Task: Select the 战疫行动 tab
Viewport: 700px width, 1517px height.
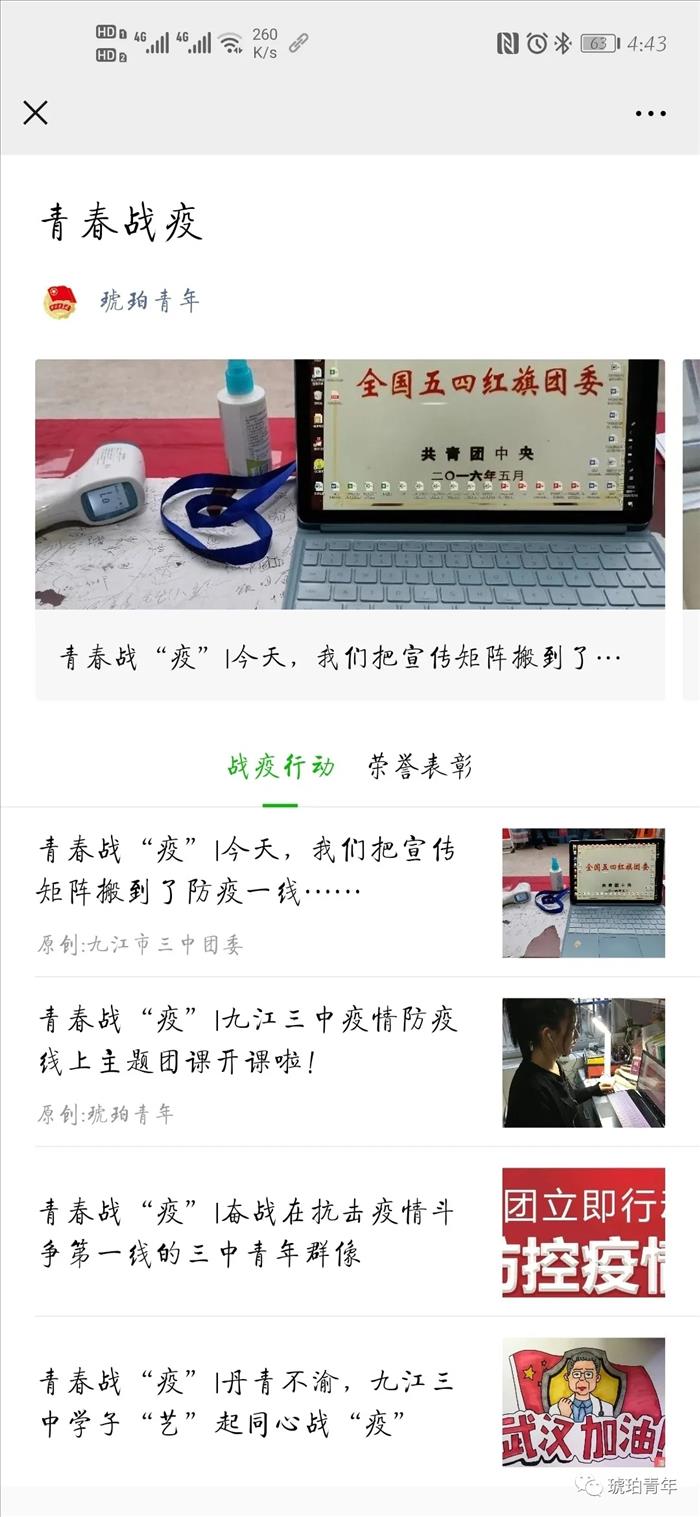Action: coord(280,767)
